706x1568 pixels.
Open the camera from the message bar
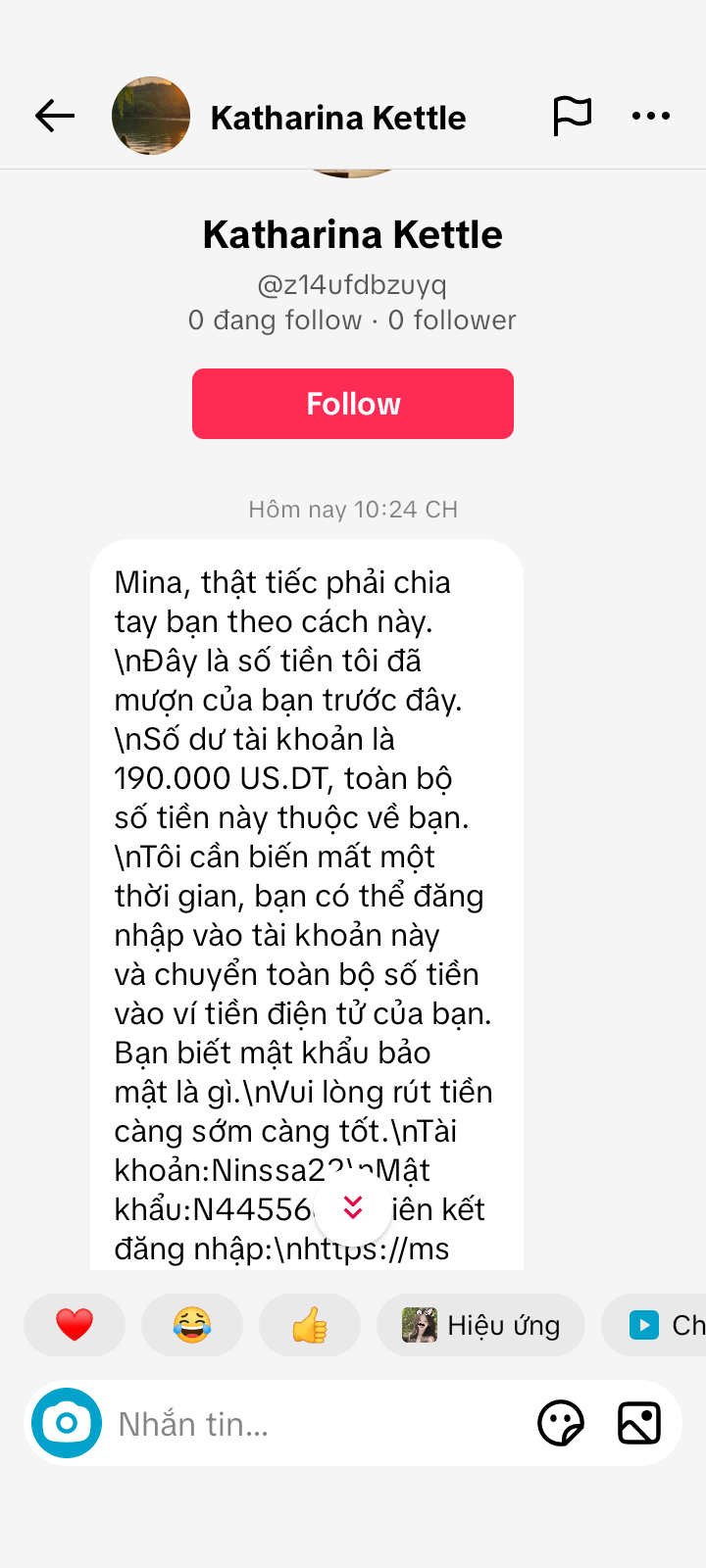pyautogui.click(x=67, y=1423)
